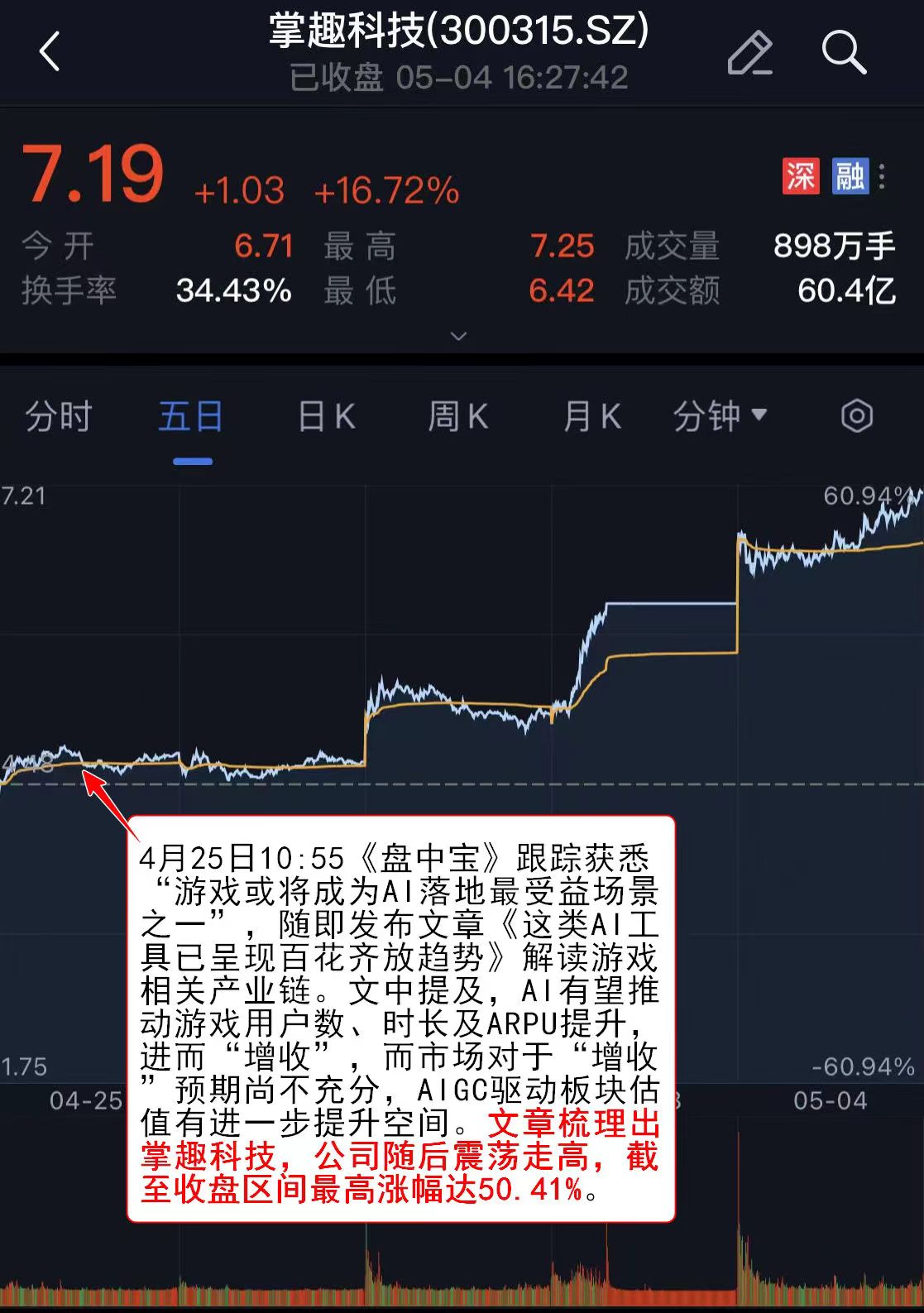
Task: Switch to the 周K chart
Action: [x=457, y=416]
